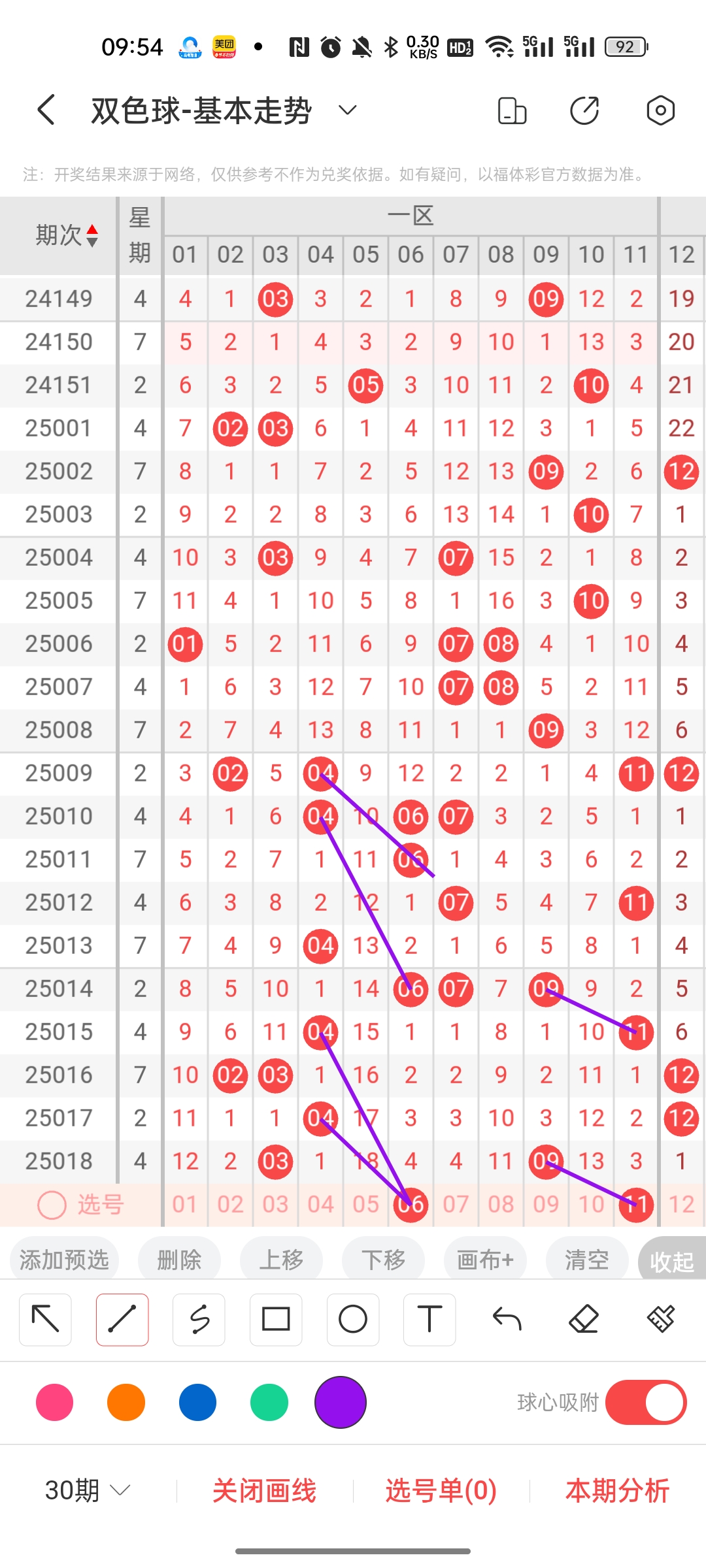This screenshot has width=706, height=1568.
Task: Select the 上移 chip
Action: [x=281, y=1259]
